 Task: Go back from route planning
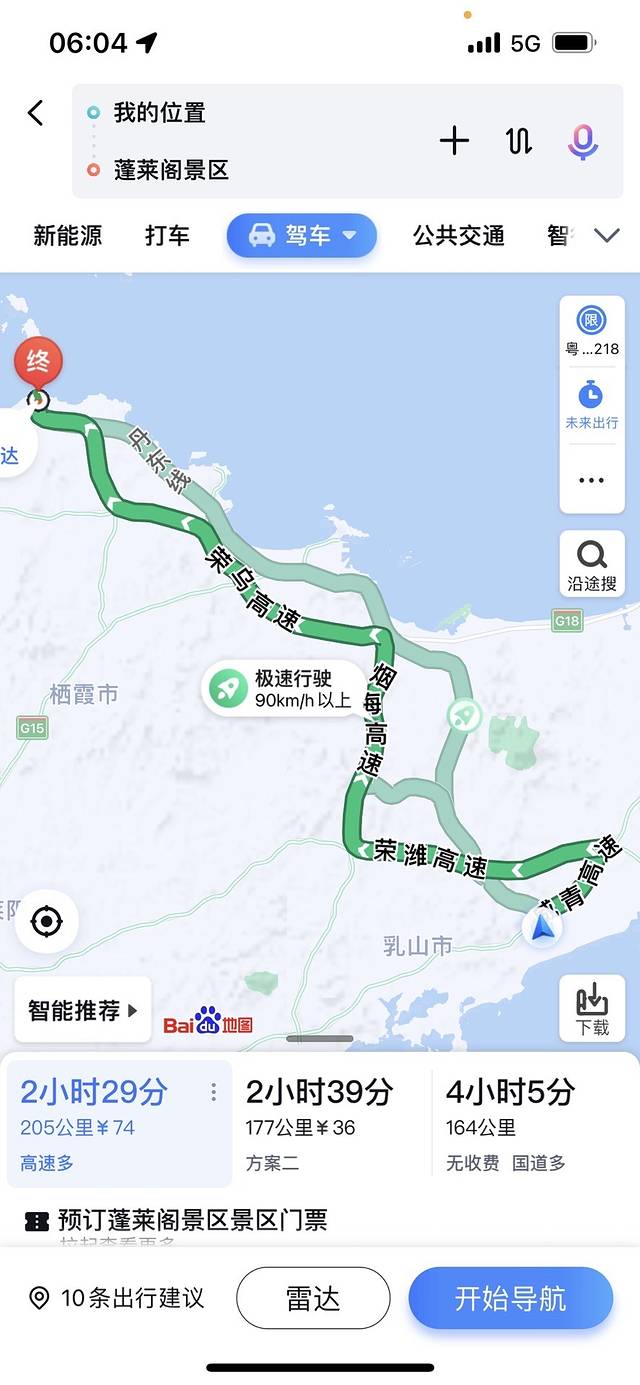[x=36, y=113]
